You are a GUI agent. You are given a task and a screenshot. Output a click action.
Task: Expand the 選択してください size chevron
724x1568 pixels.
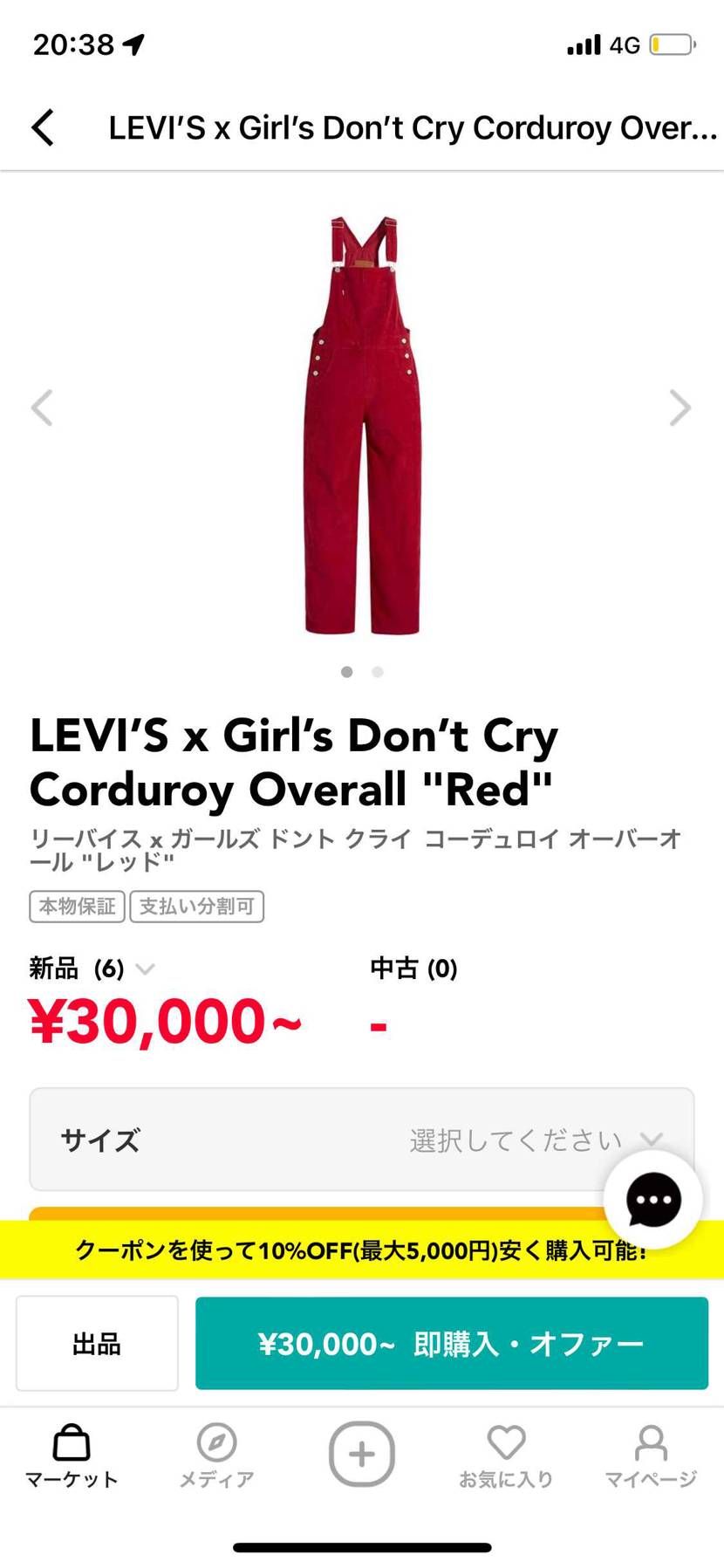[652, 1140]
